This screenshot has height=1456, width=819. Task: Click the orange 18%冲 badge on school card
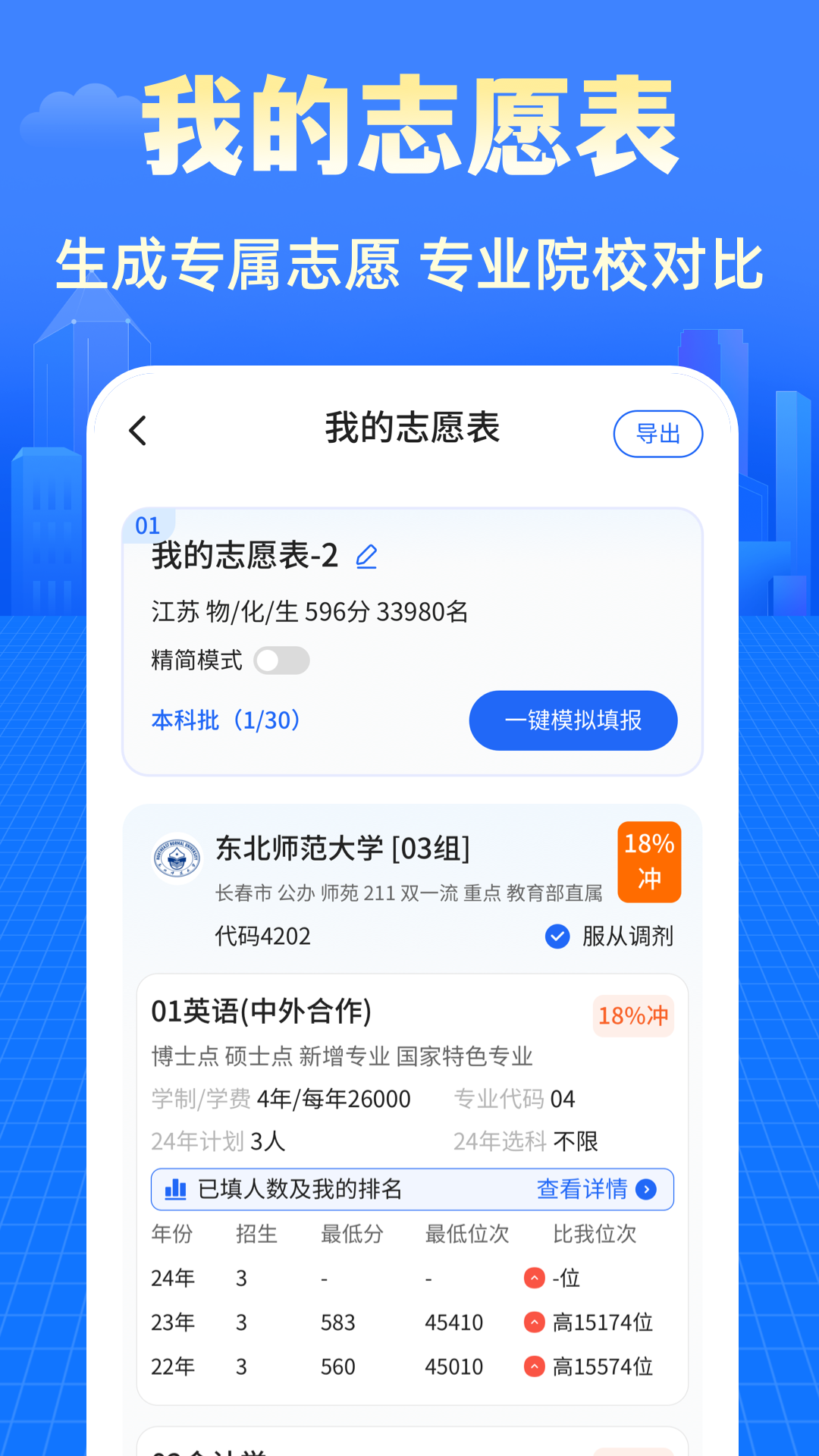point(649,861)
